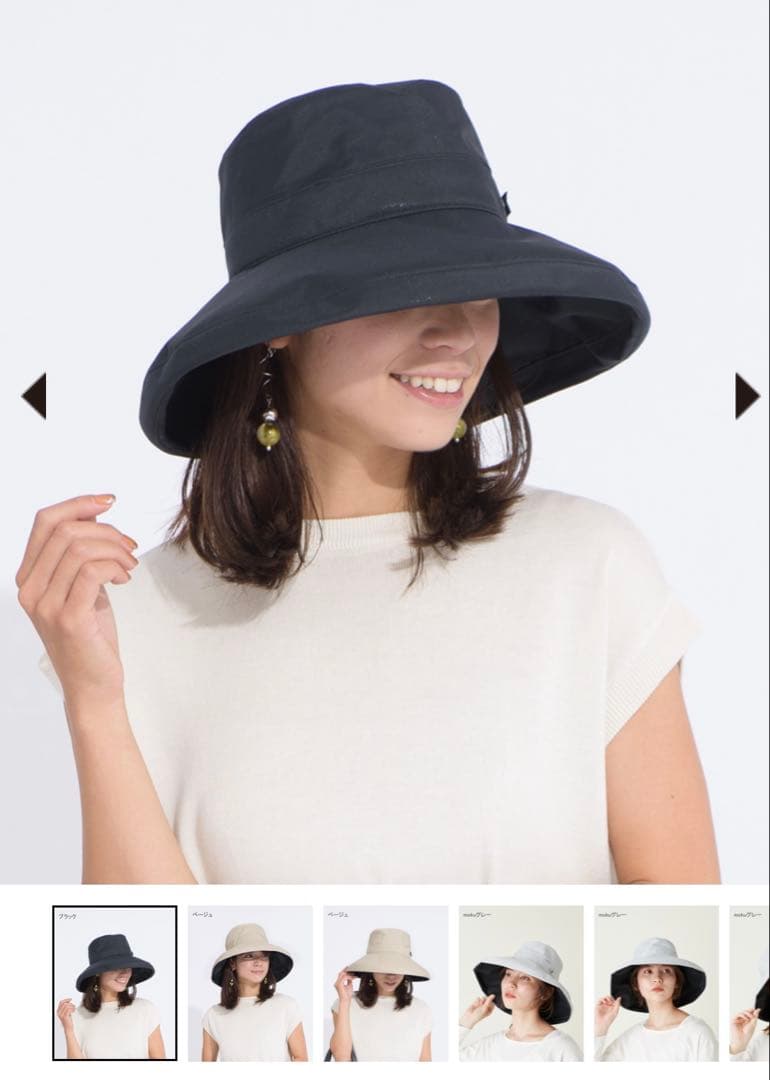Screen dimensions: 770x1080
Task: Open the partially visible last thumbnail
Action: tap(750, 982)
